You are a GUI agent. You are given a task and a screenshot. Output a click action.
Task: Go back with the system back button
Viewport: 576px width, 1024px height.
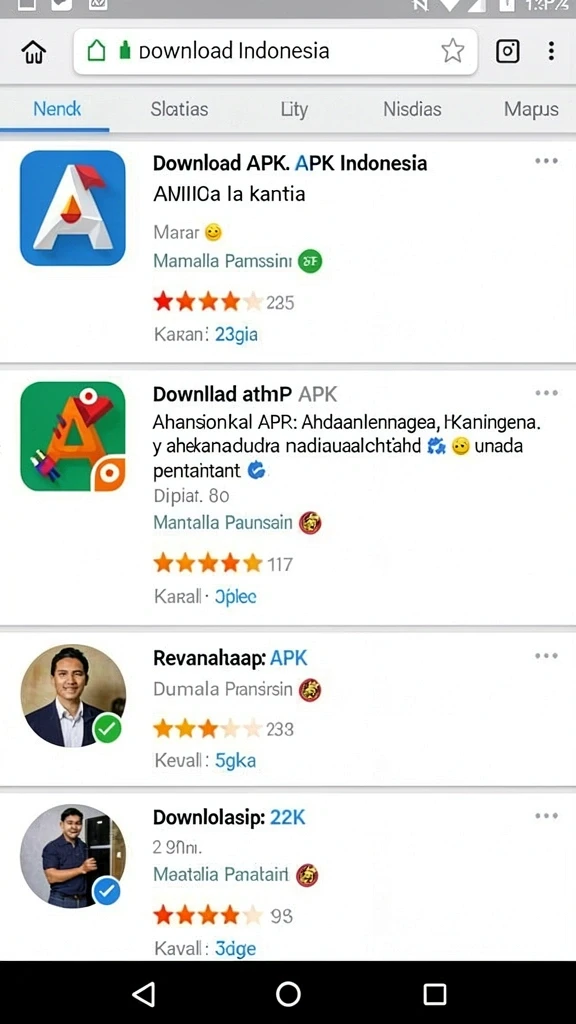tap(143, 993)
